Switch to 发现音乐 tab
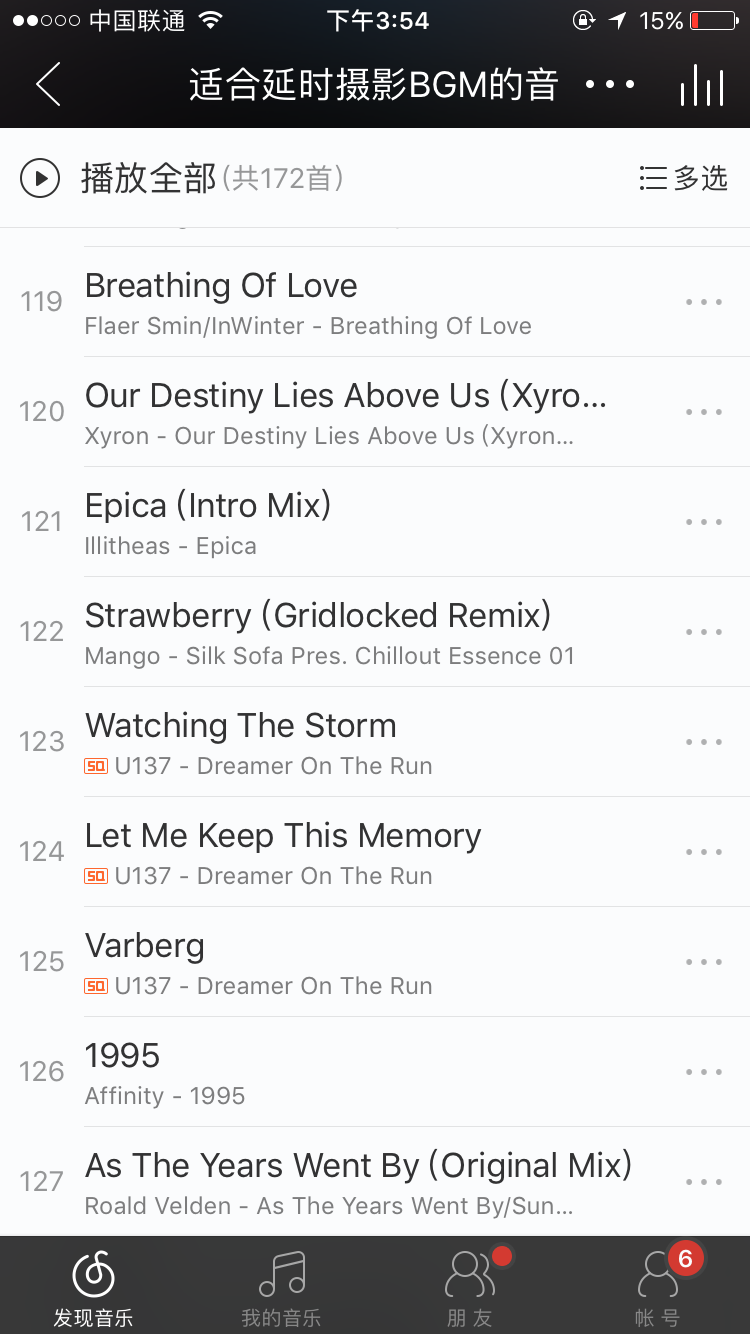750x1334 pixels. click(94, 1286)
